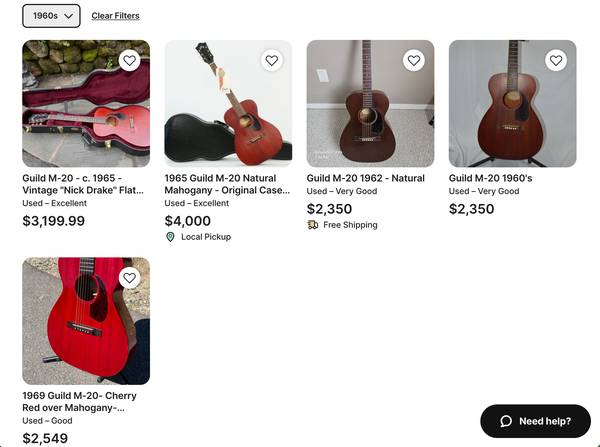Favorite the Guild M-20 1960's listing
This screenshot has height=447, width=600.
coord(556,61)
